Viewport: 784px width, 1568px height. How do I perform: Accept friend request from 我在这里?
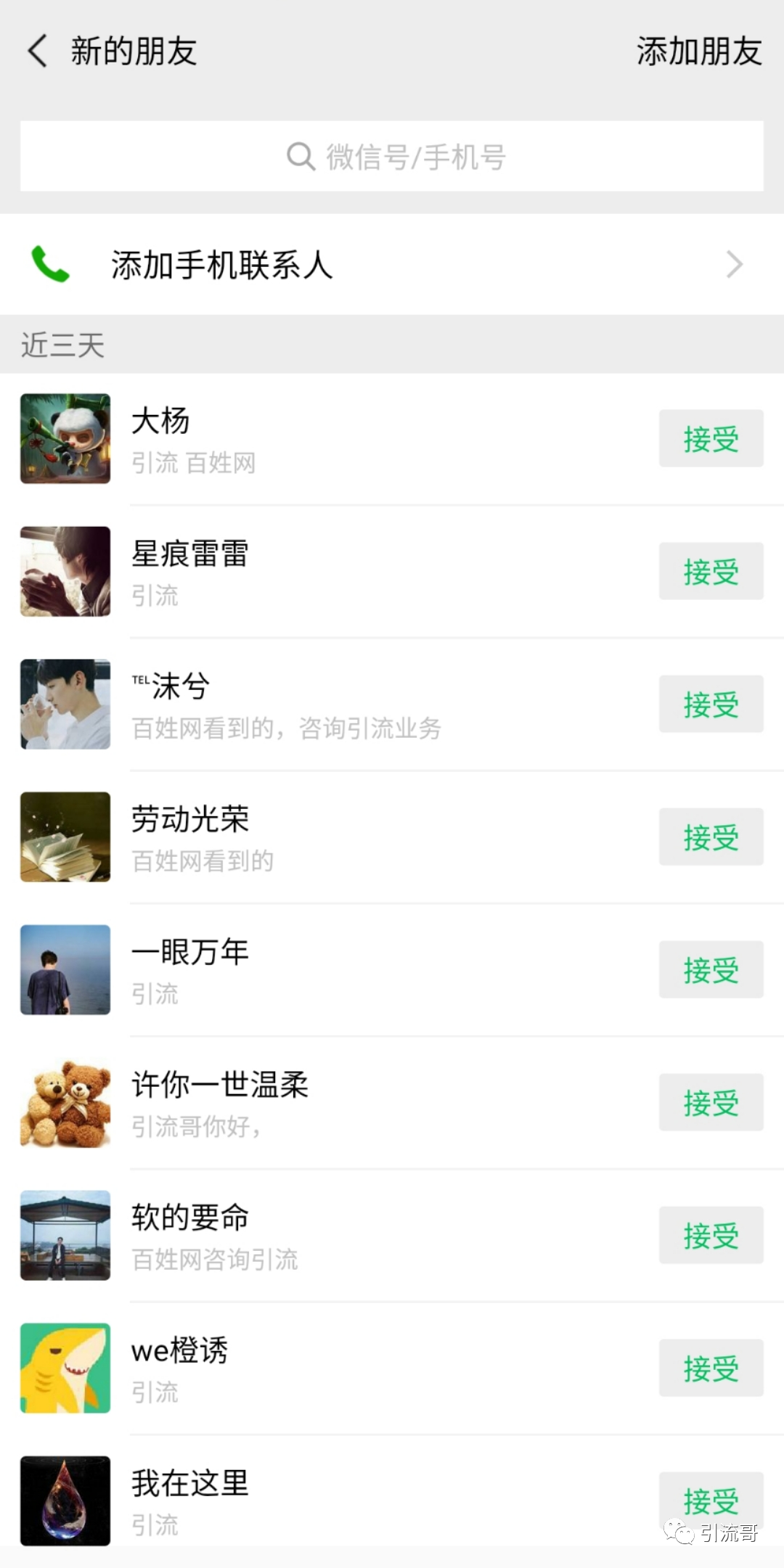pyautogui.click(x=711, y=1499)
